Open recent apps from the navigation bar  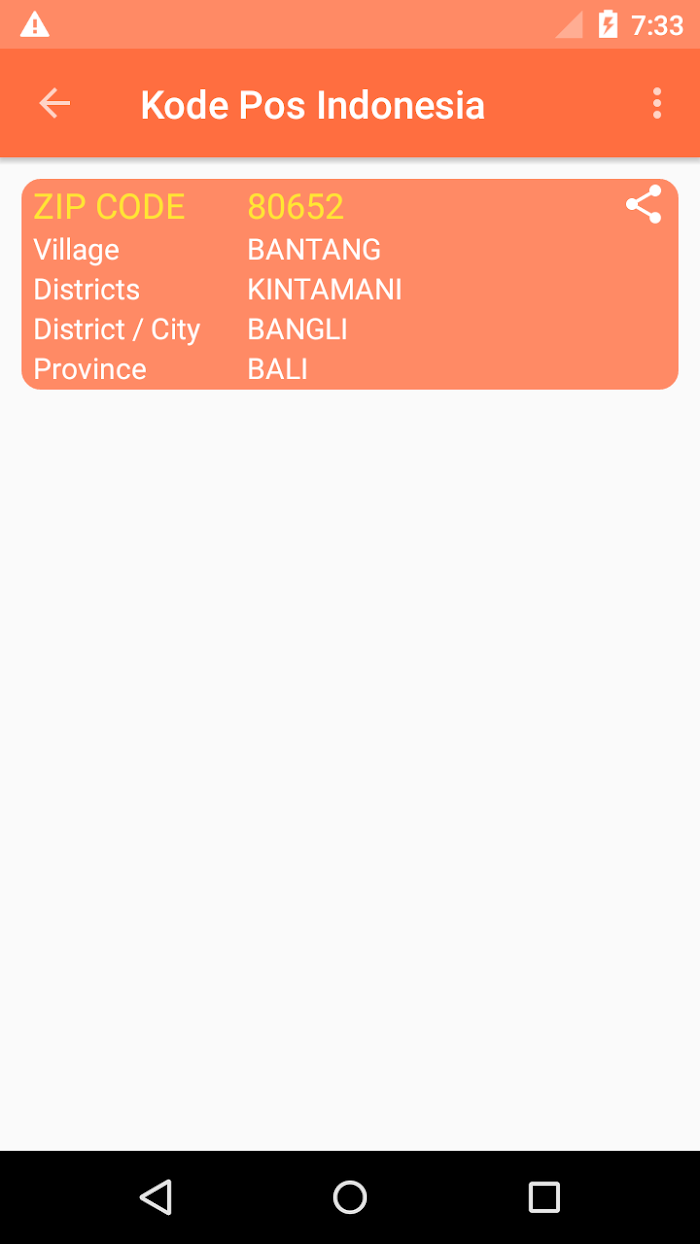tap(544, 1197)
